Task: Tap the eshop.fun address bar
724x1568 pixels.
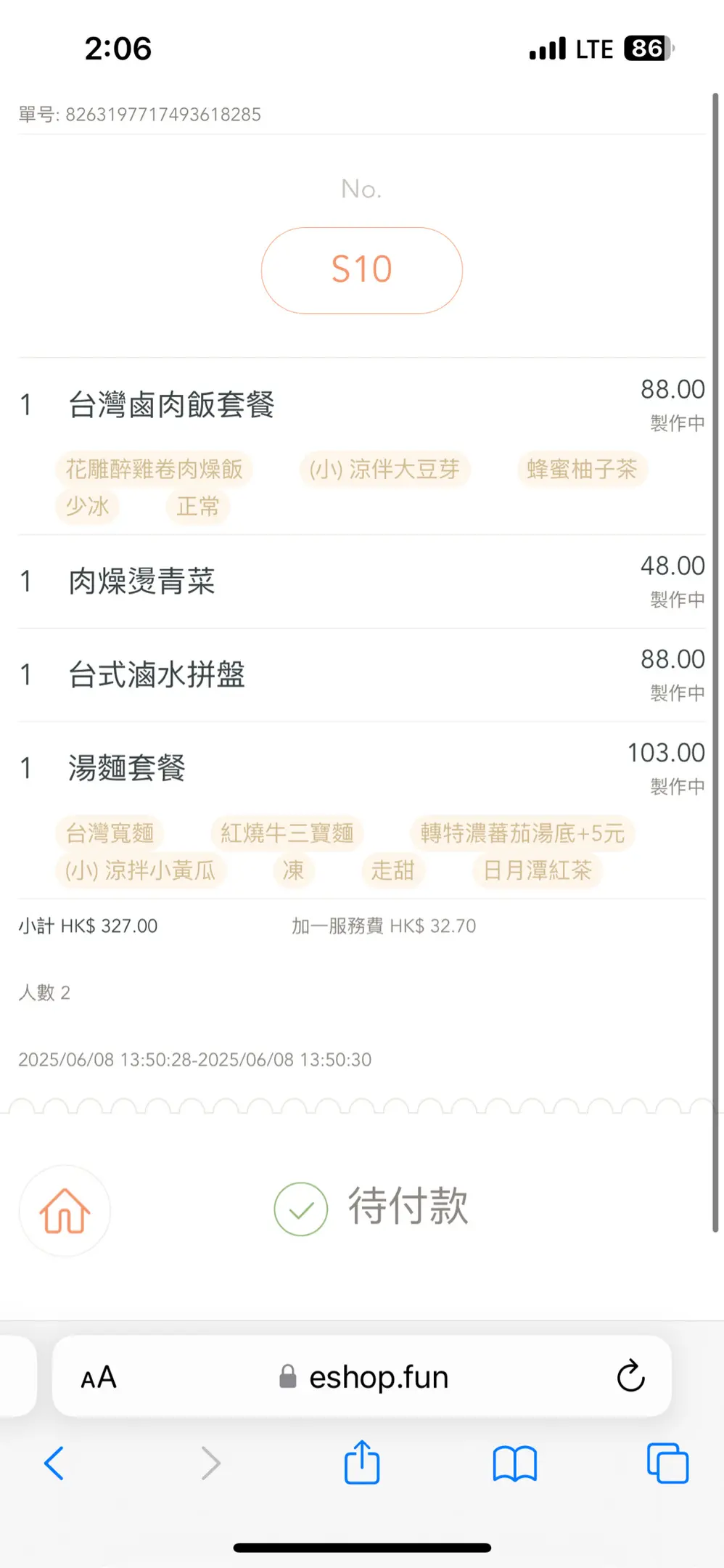Action: (377, 1377)
